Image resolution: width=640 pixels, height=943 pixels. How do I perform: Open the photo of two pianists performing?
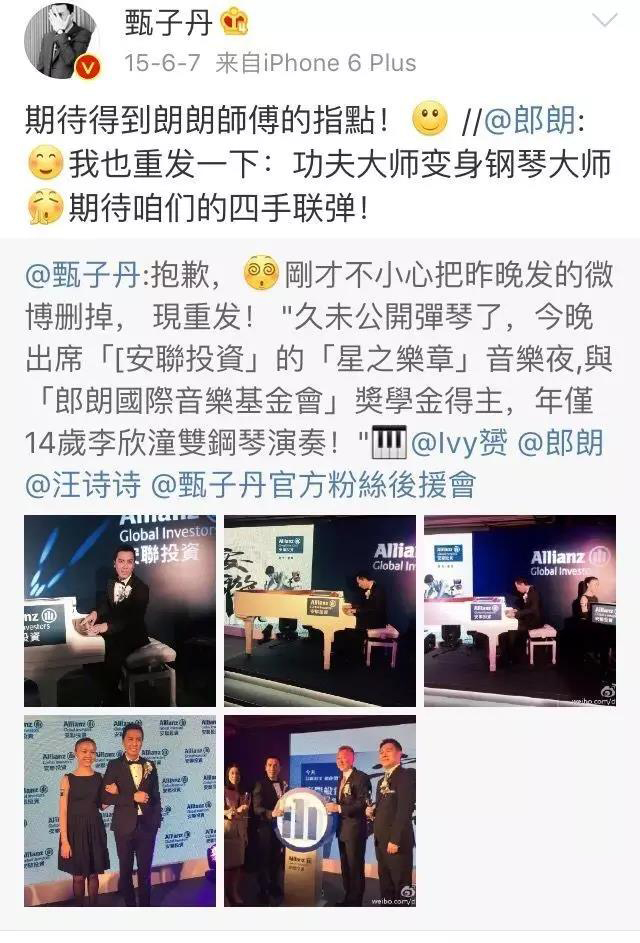pyautogui.click(x=519, y=611)
